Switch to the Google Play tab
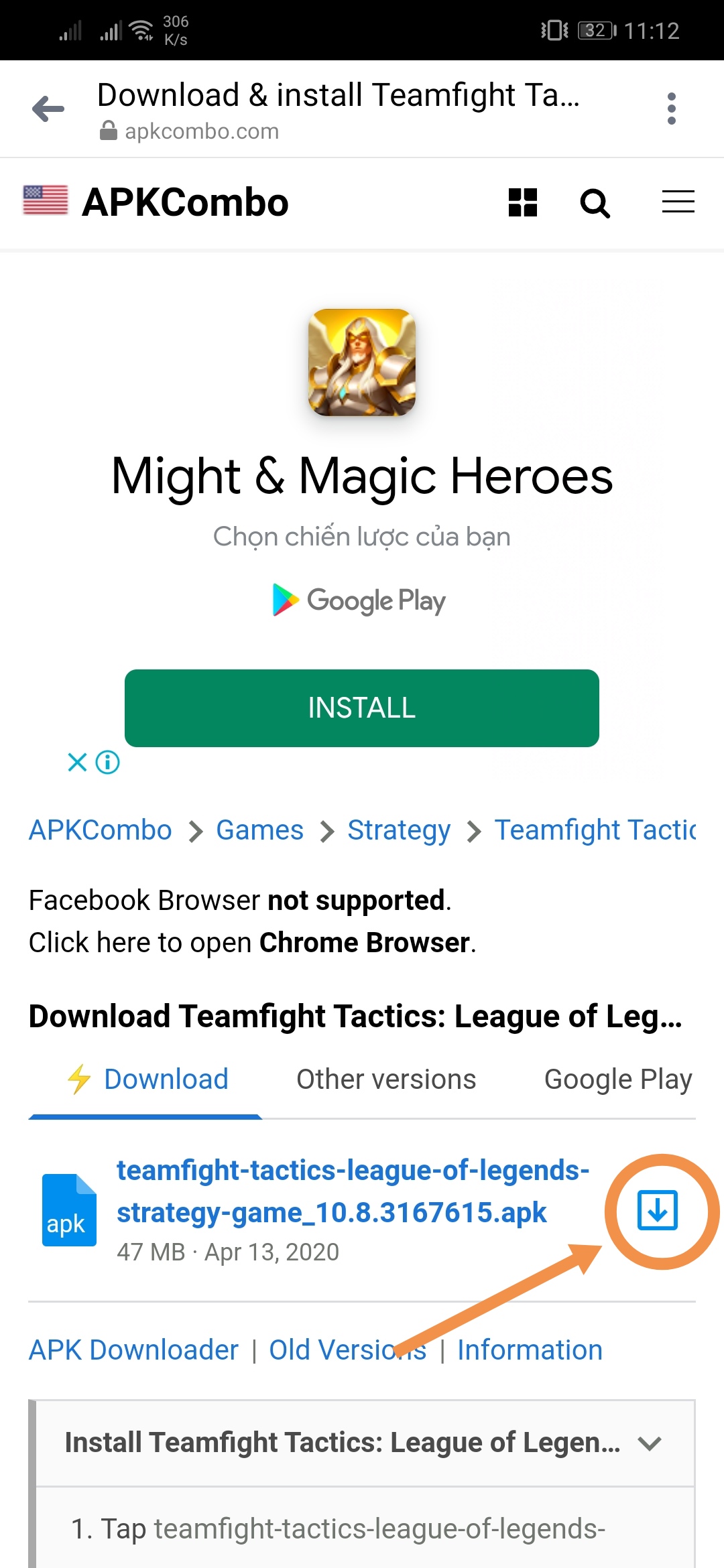724x1568 pixels. pos(617,1080)
